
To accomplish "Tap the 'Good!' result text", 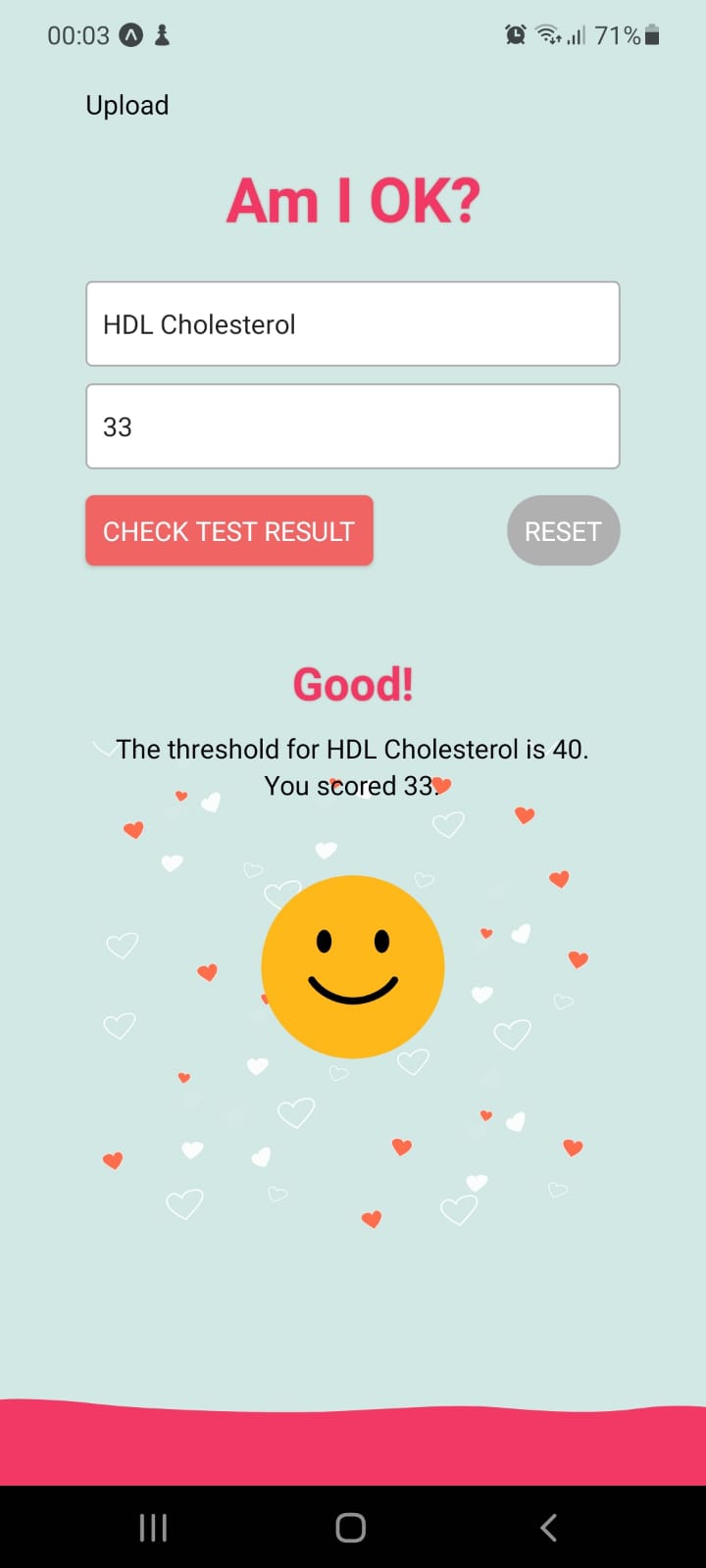I will tap(353, 684).
